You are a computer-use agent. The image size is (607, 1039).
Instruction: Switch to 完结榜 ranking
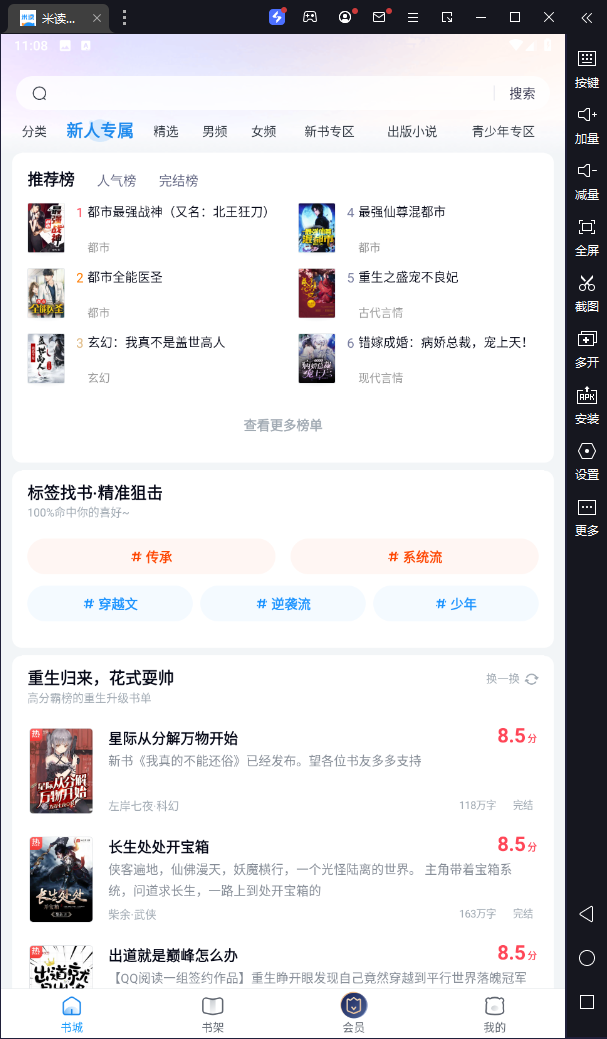pyautogui.click(x=178, y=181)
